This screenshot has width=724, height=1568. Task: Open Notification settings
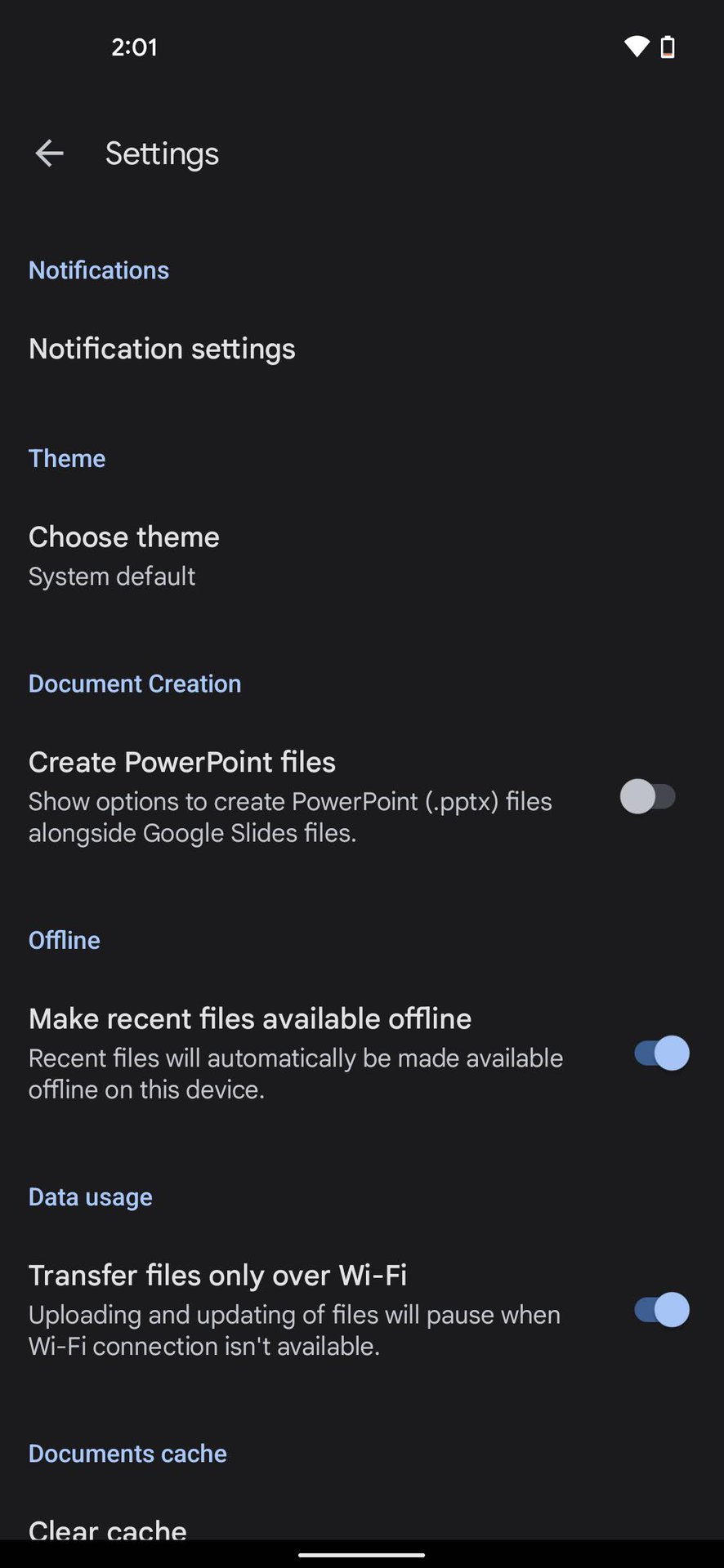162,350
